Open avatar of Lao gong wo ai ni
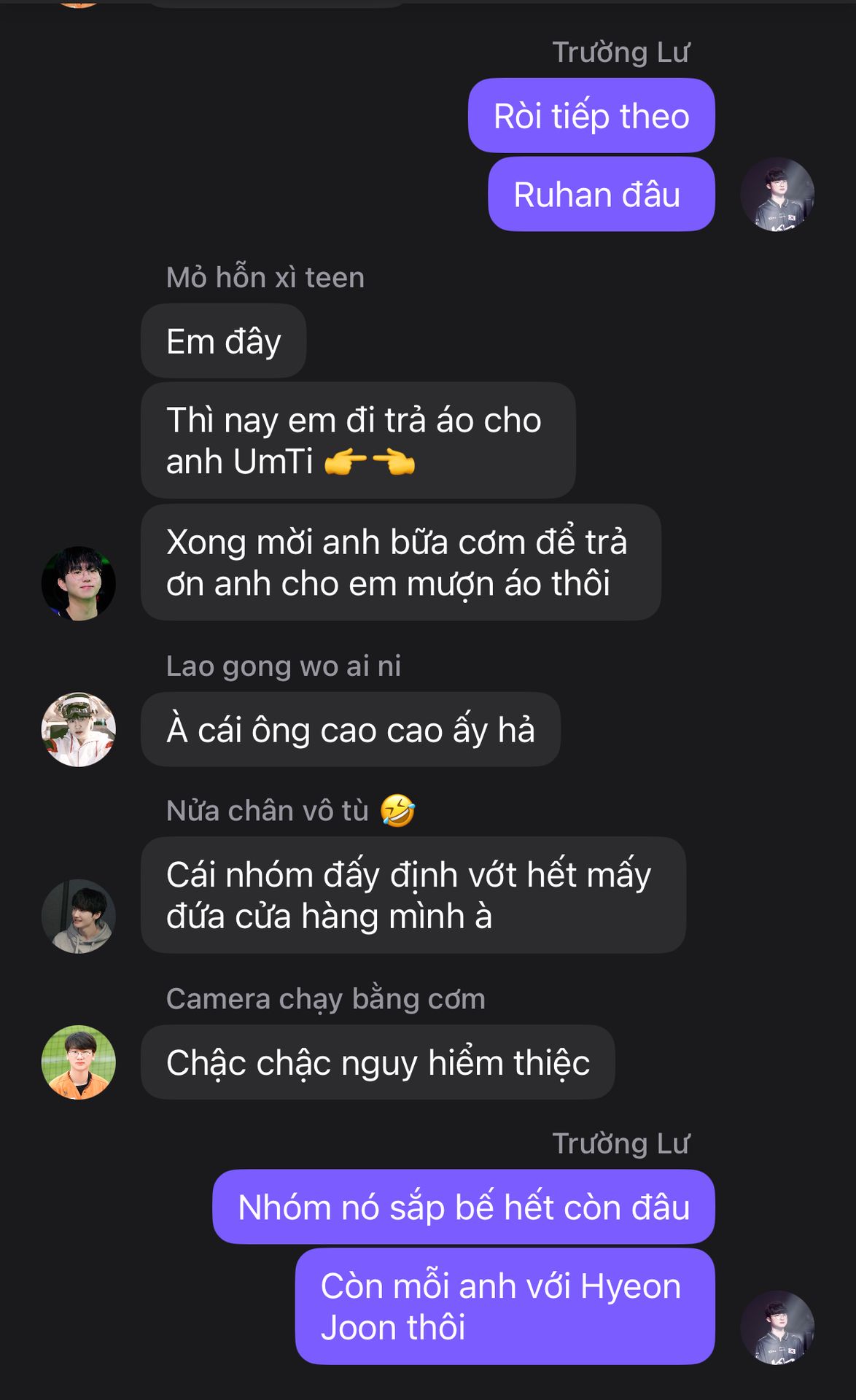Screen dimensions: 856x1400 click(x=79, y=729)
